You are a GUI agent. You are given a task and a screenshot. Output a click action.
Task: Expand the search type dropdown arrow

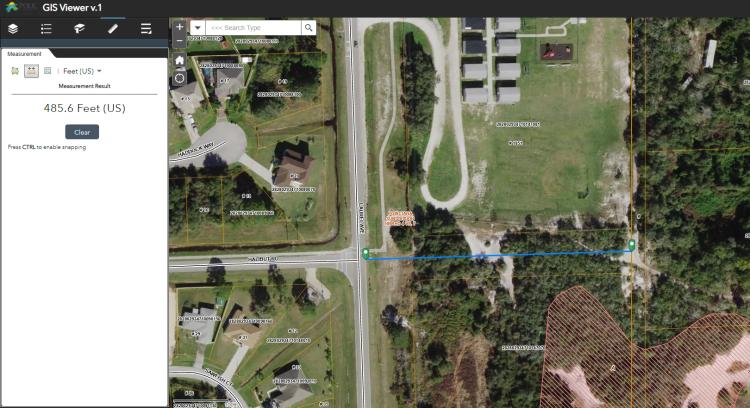pyautogui.click(x=197, y=28)
